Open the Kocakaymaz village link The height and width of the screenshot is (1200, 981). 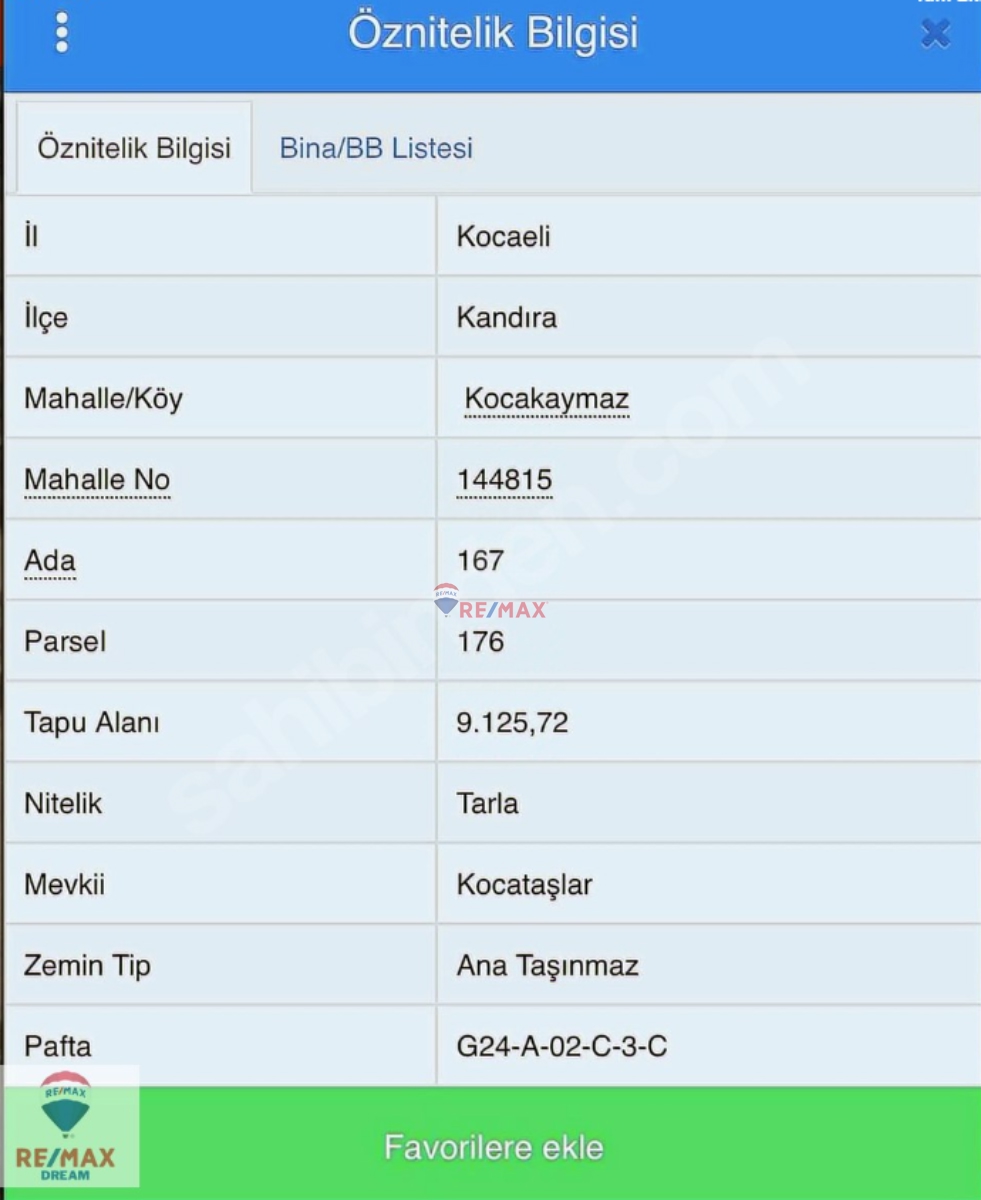point(546,398)
